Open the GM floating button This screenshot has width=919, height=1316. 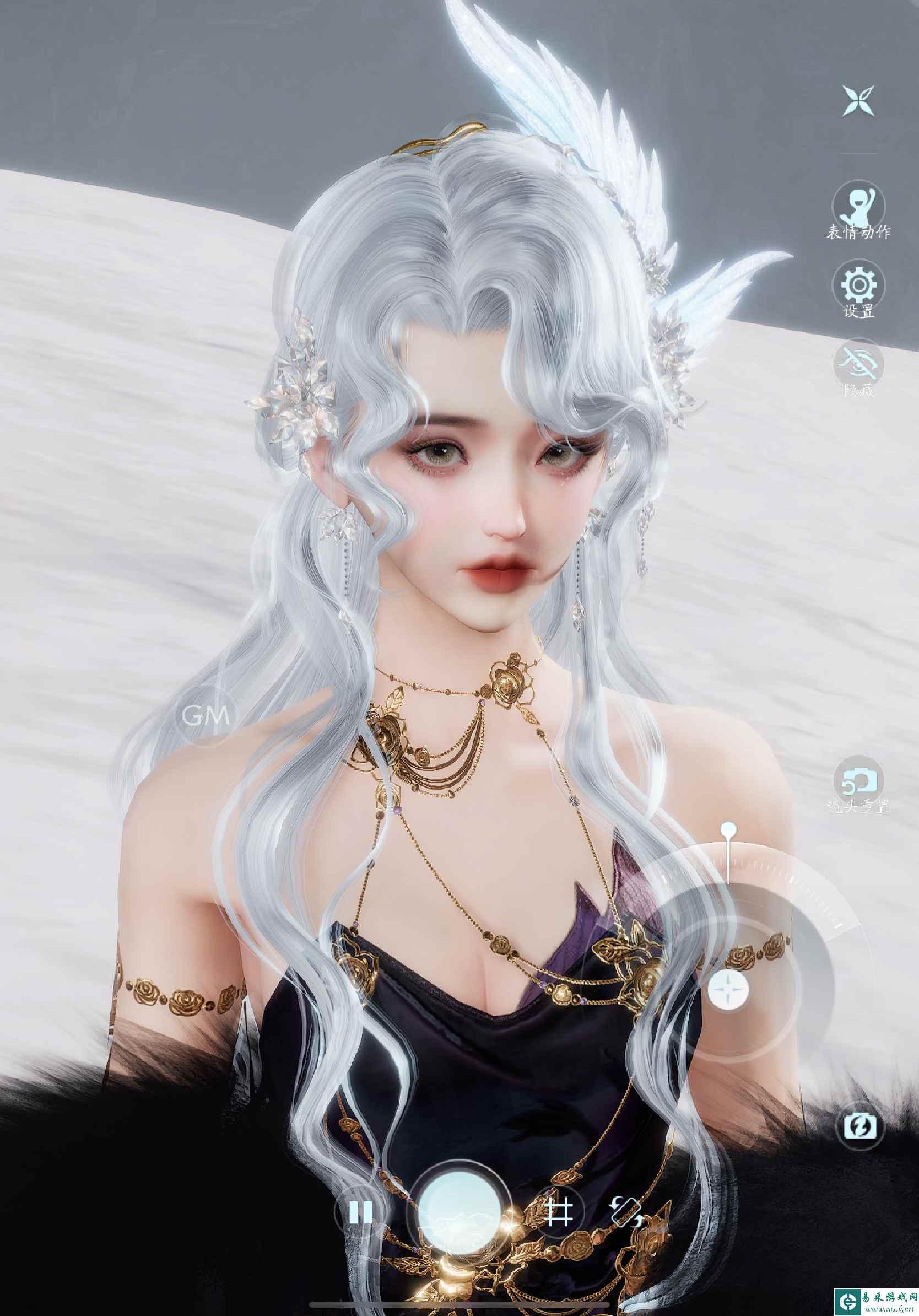pos(205,716)
